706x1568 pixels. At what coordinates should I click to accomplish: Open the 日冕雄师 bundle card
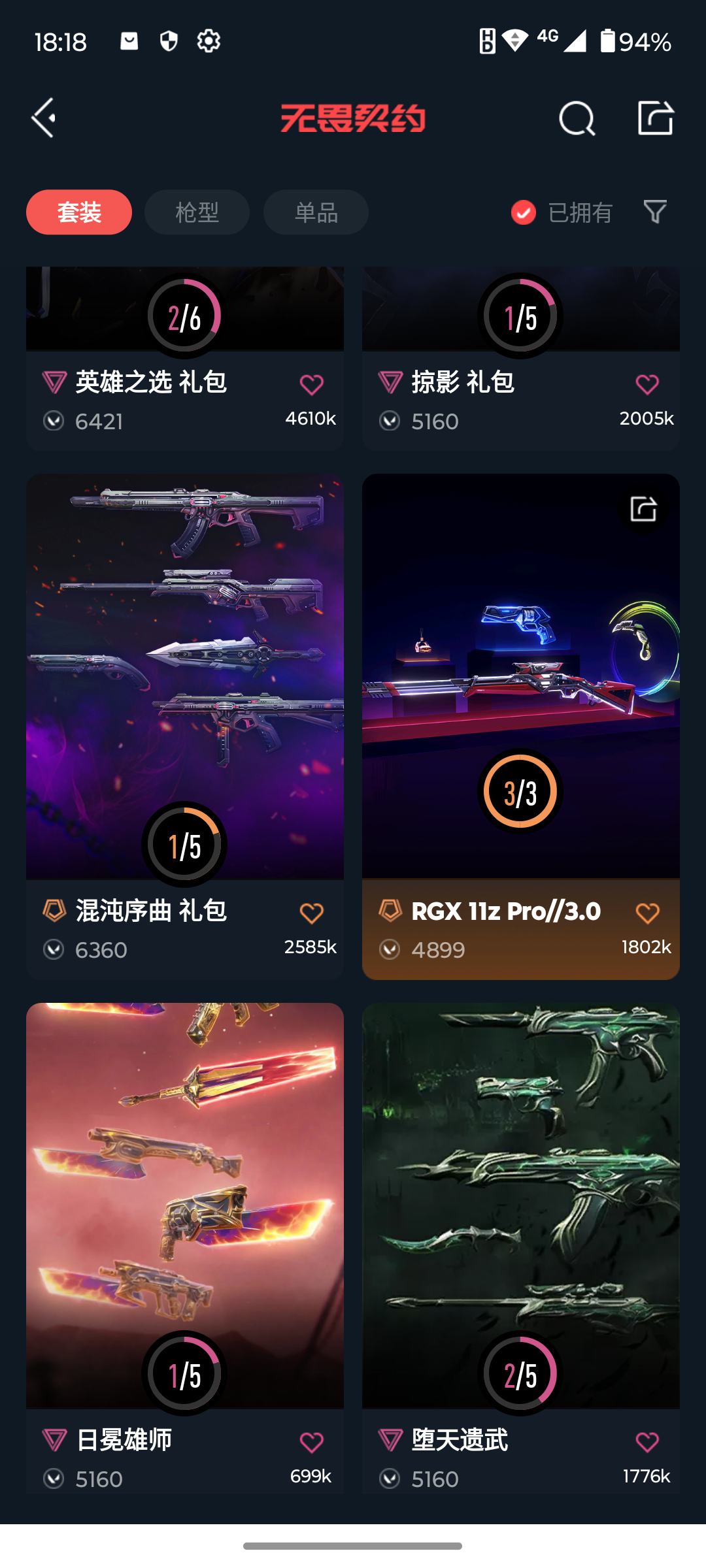(x=184, y=1202)
